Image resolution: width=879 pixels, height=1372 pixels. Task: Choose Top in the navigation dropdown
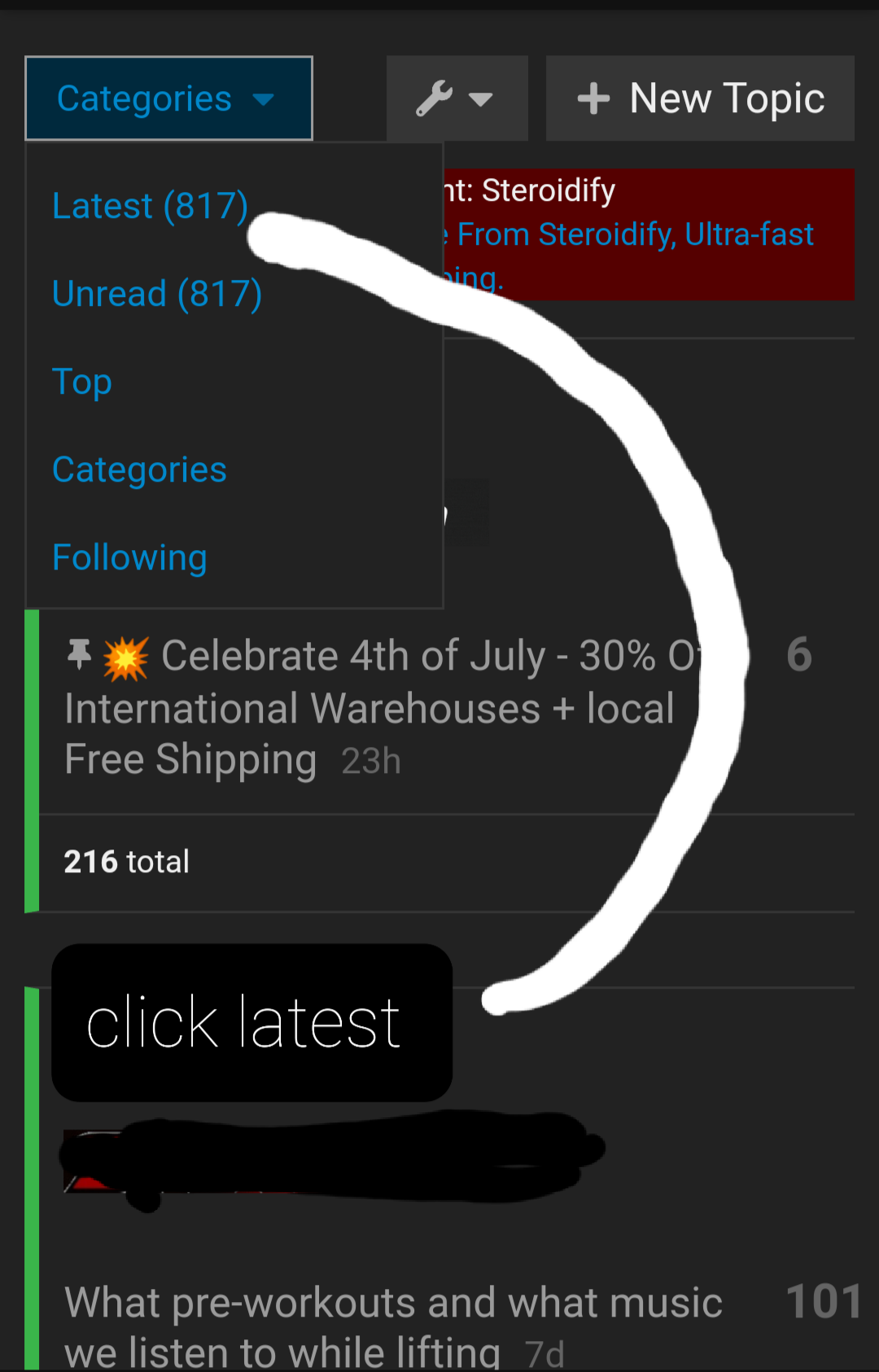tap(82, 382)
